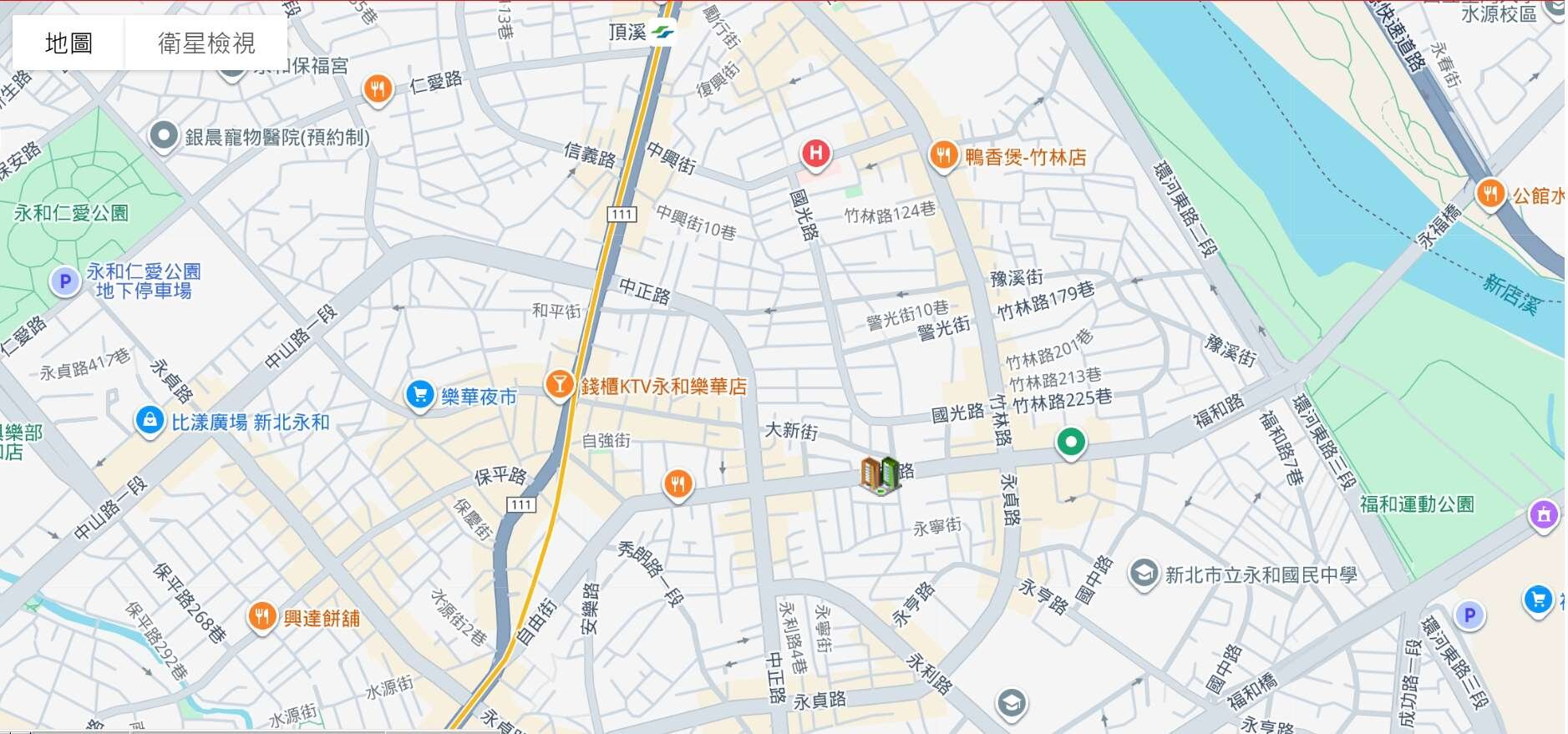Open 比漾廣場 新北永和 shopping marker
The height and width of the screenshot is (734, 1568).
tap(149, 421)
